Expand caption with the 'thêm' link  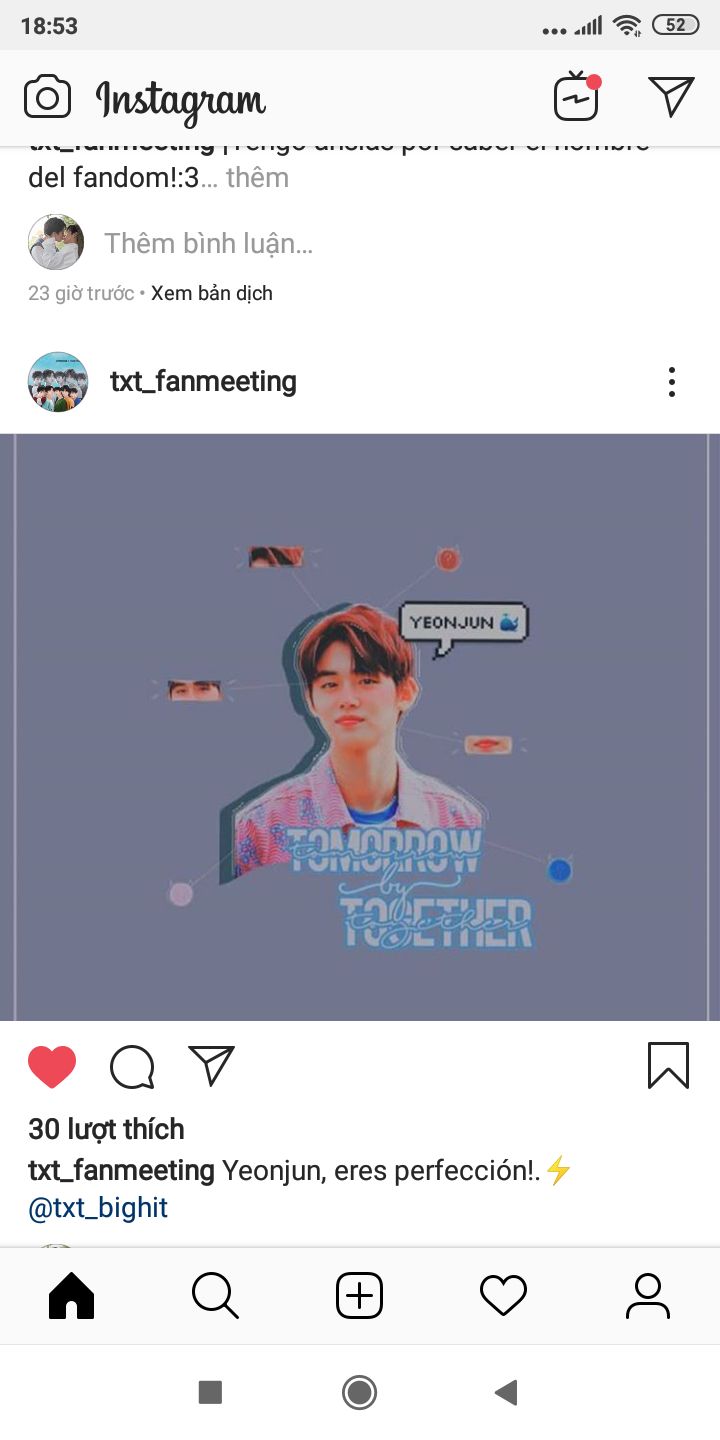tap(257, 178)
